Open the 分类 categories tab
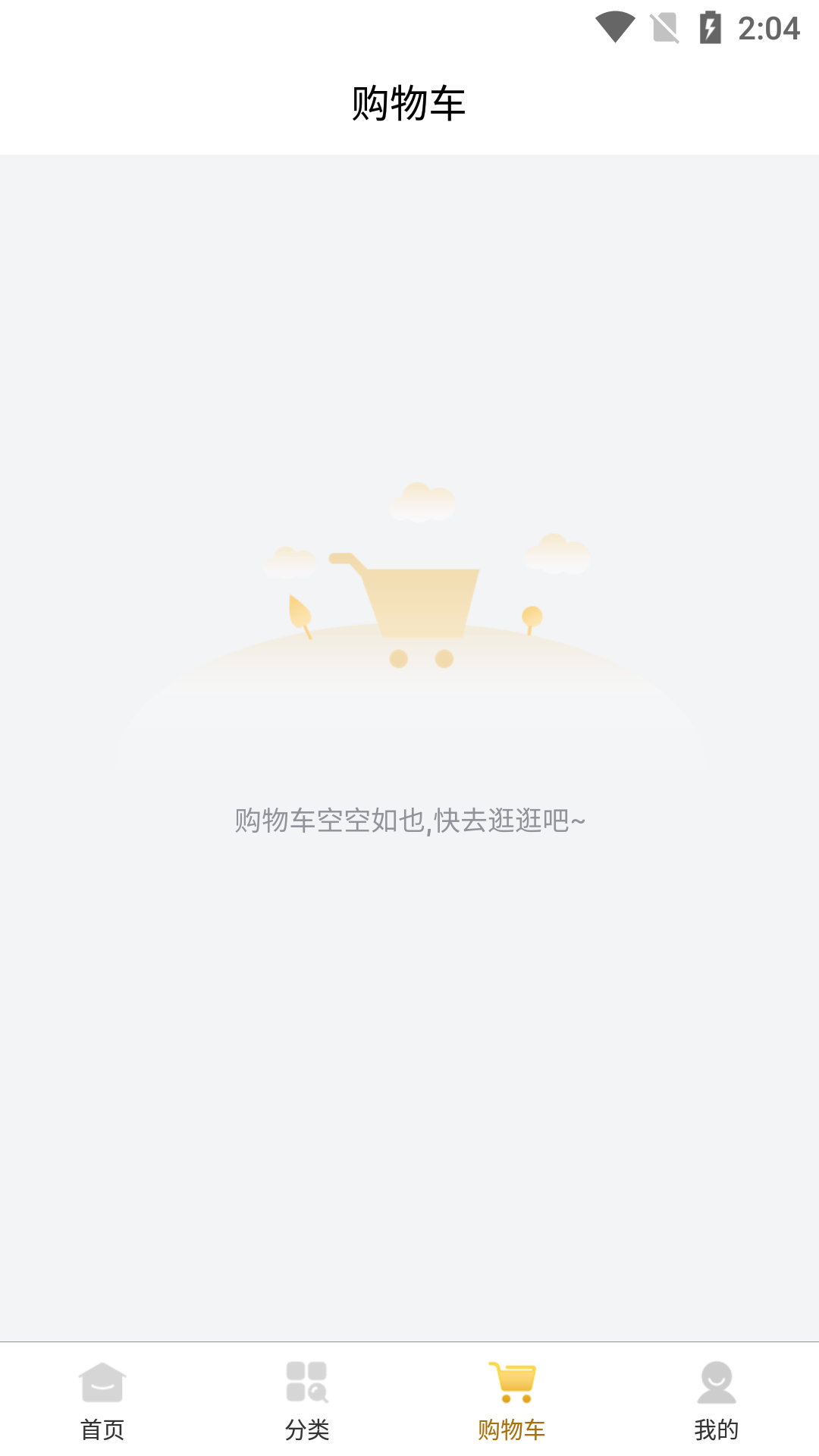Viewport: 819px width, 1456px height. pyautogui.click(x=307, y=1400)
